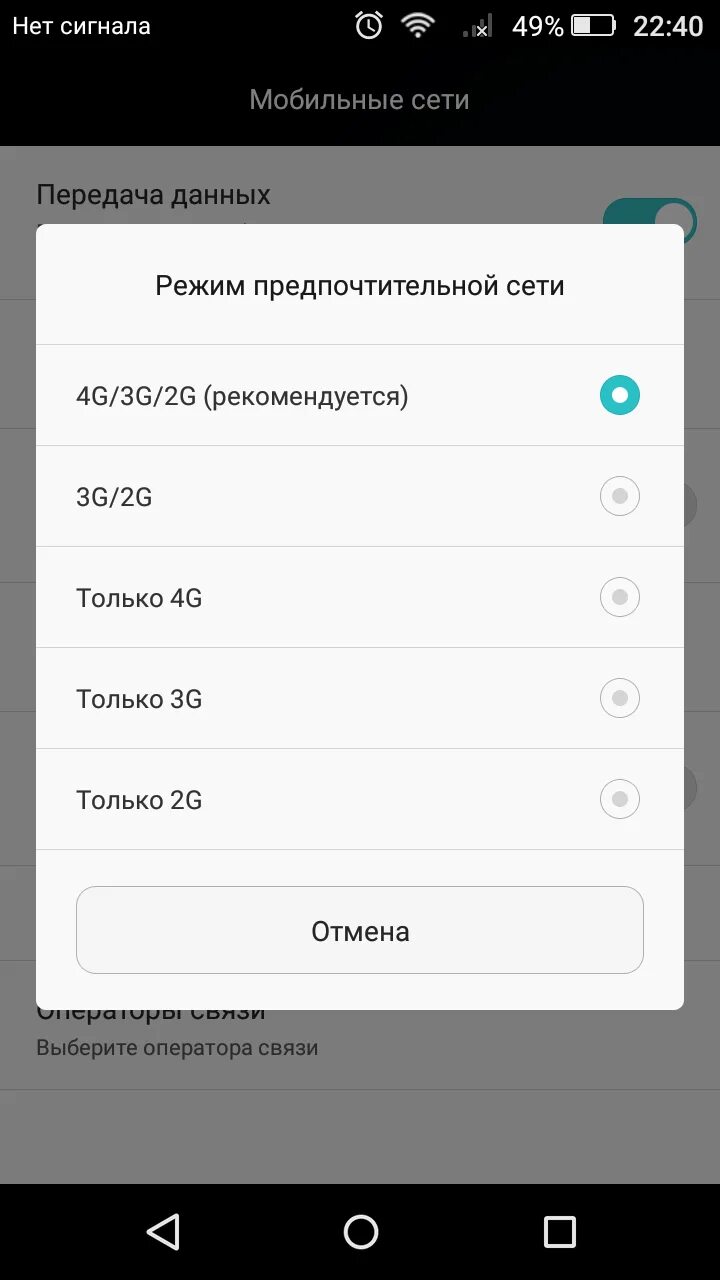Screen dimensions: 720x1280
Task: Select Только 4G option
Action: [x=360, y=598]
